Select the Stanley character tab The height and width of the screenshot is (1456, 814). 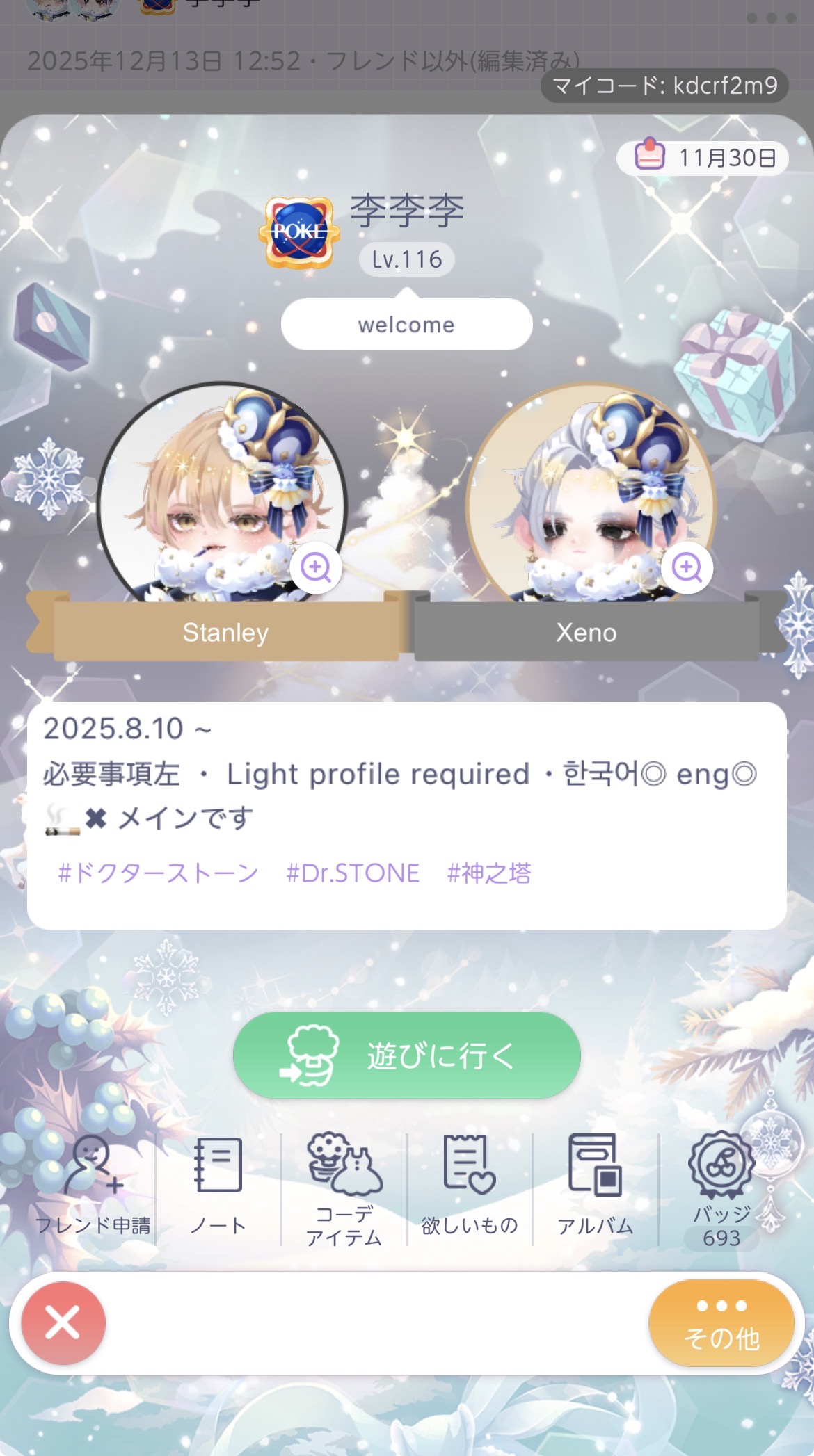pos(225,632)
